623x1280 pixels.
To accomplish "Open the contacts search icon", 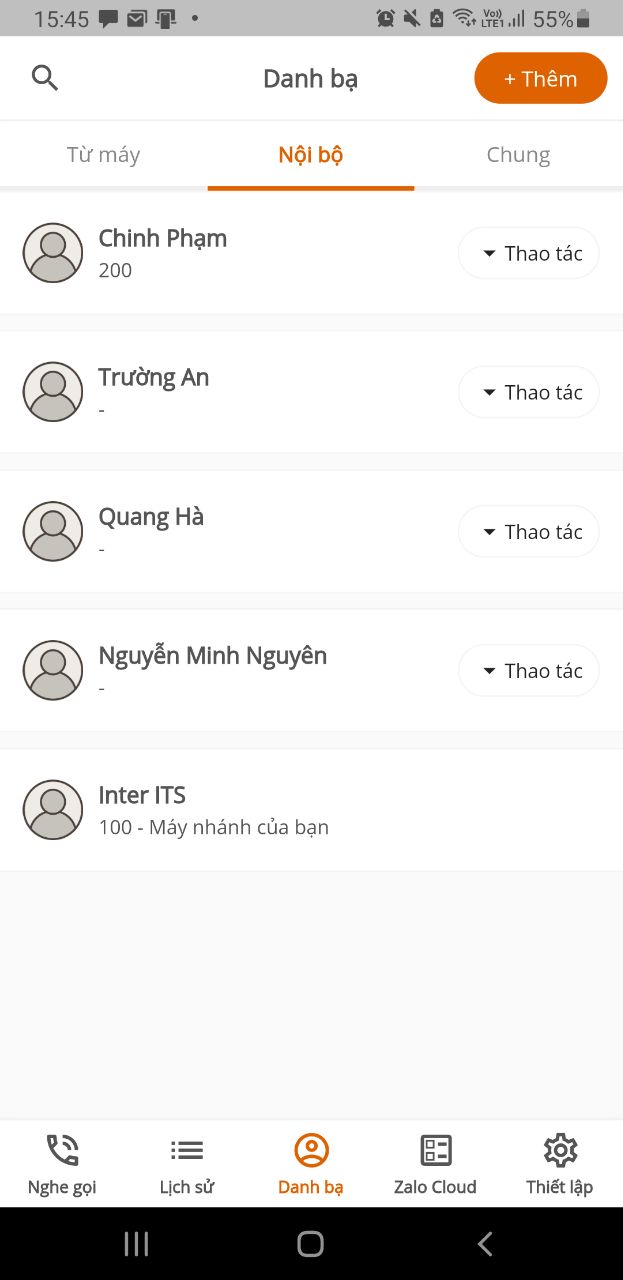I will coord(45,78).
